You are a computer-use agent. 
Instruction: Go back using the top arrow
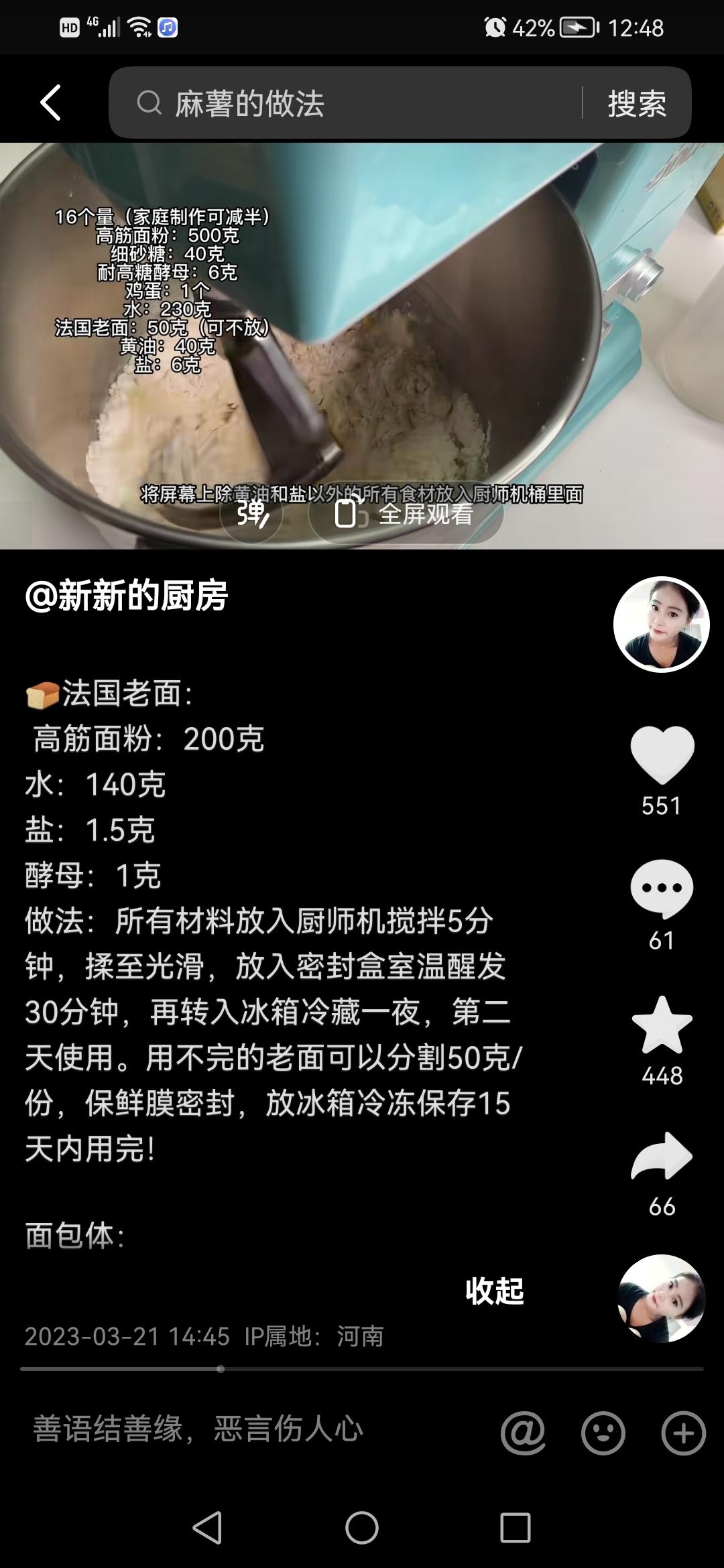coord(50,103)
